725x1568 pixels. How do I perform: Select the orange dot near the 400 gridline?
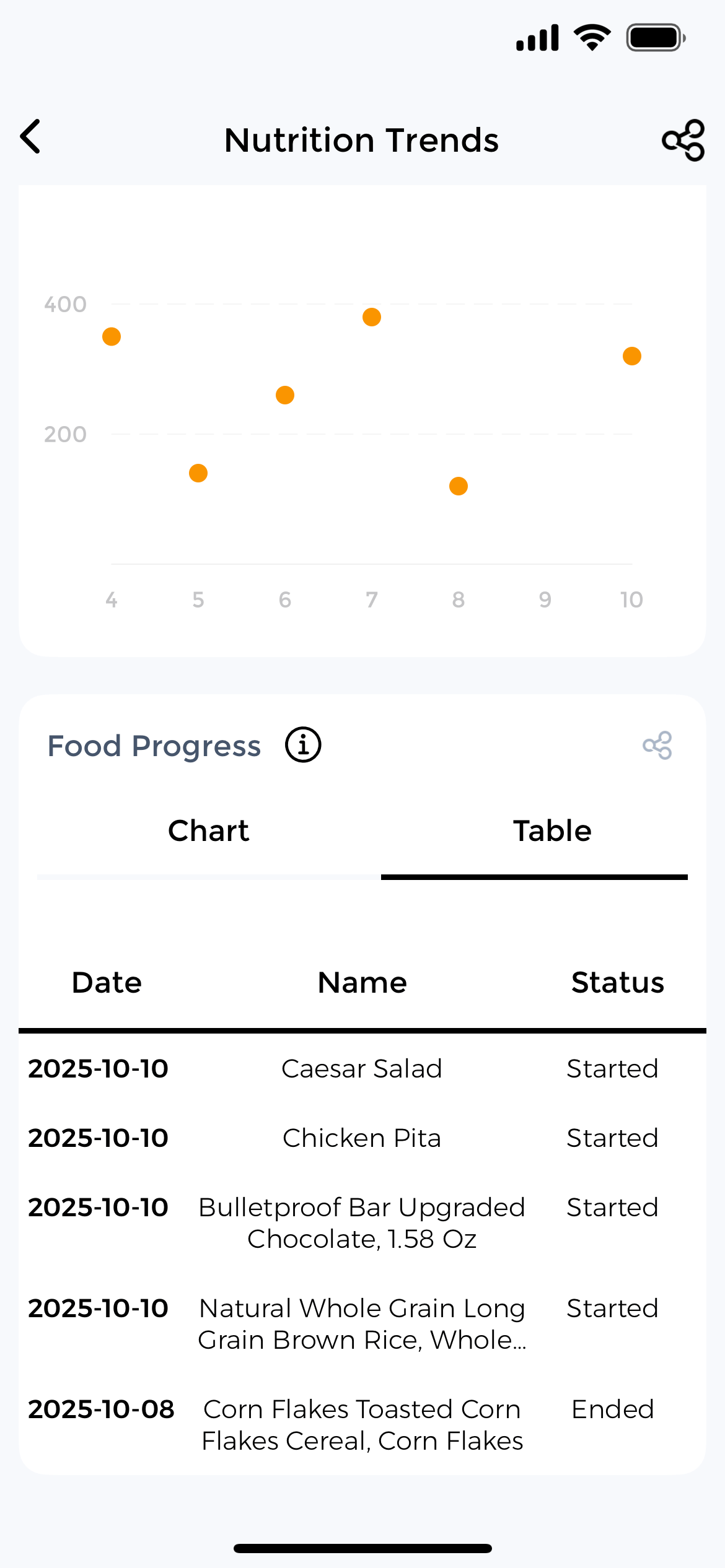pos(111,336)
